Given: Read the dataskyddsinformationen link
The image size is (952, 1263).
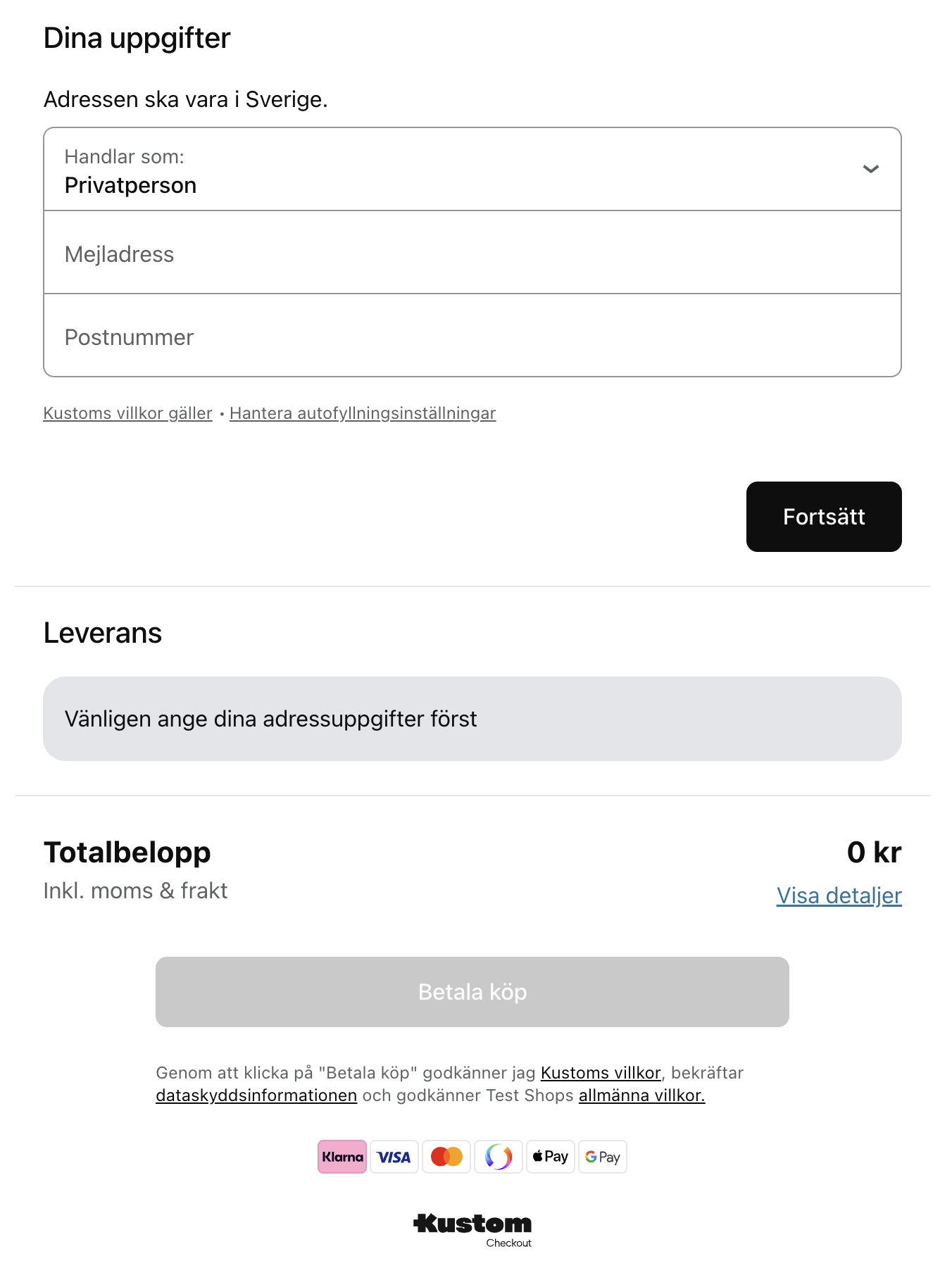Looking at the screenshot, I should click(256, 1095).
